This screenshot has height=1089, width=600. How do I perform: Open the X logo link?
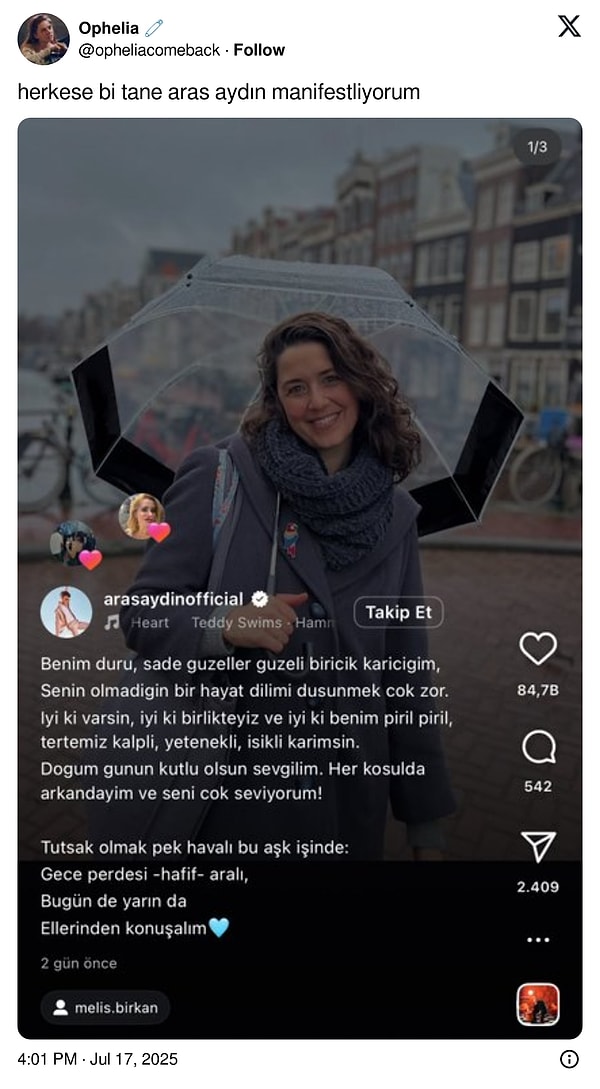[569, 27]
